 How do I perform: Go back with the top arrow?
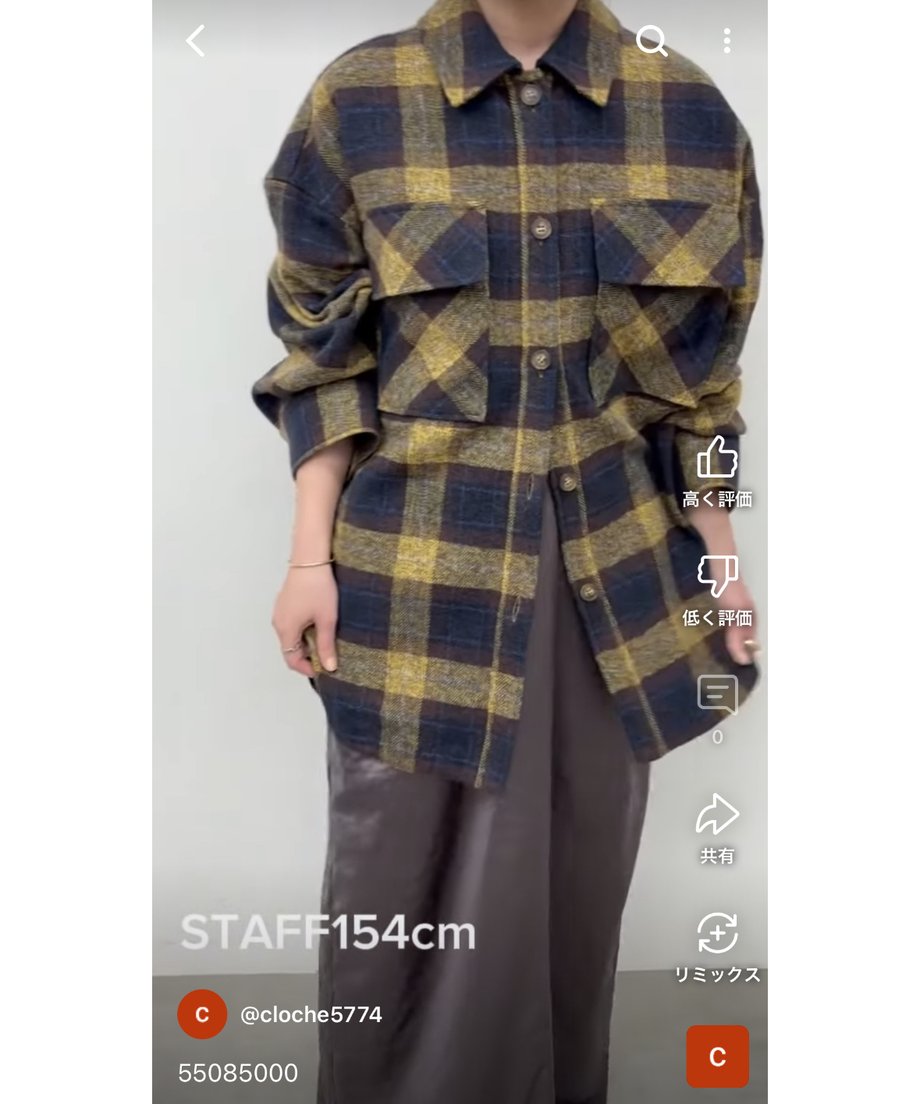tap(196, 41)
